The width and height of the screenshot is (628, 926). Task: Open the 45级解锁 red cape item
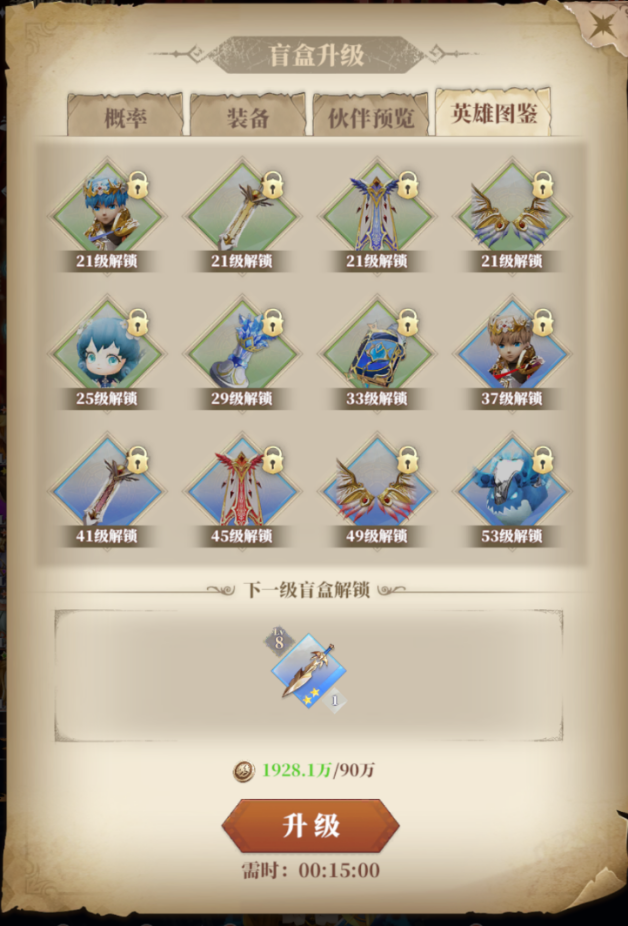point(242,489)
